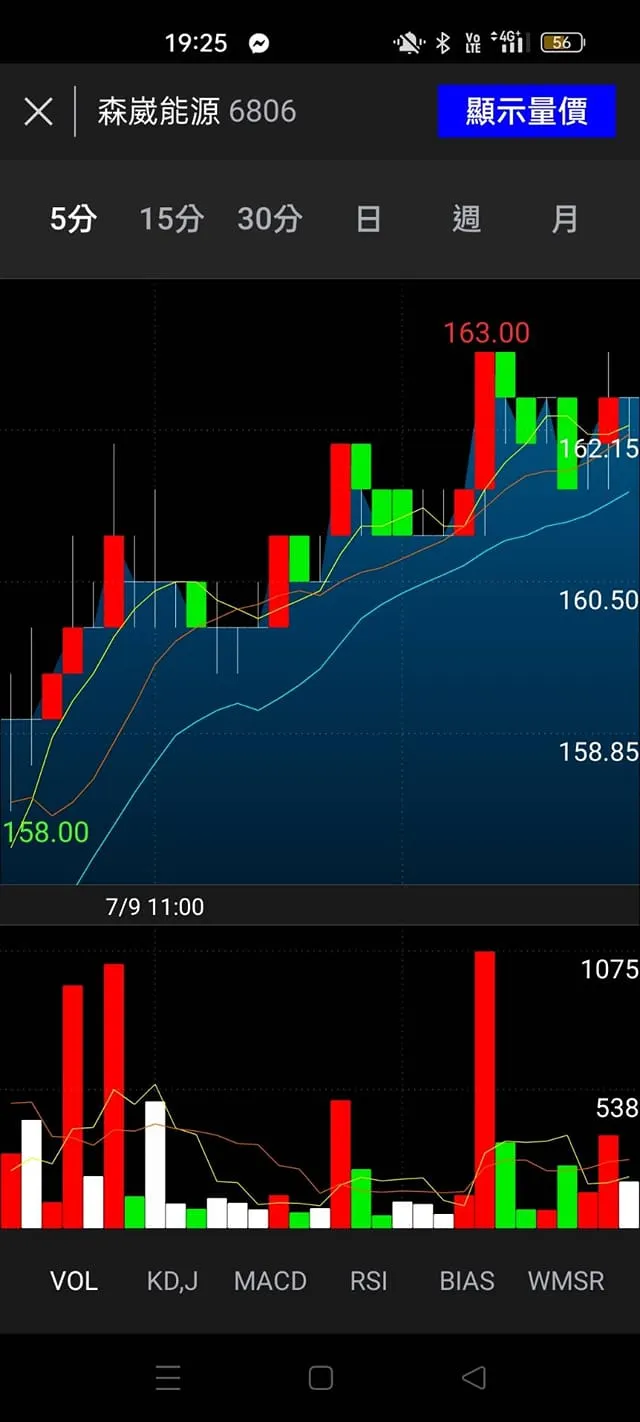Go back using system navigation

(x=473, y=1378)
